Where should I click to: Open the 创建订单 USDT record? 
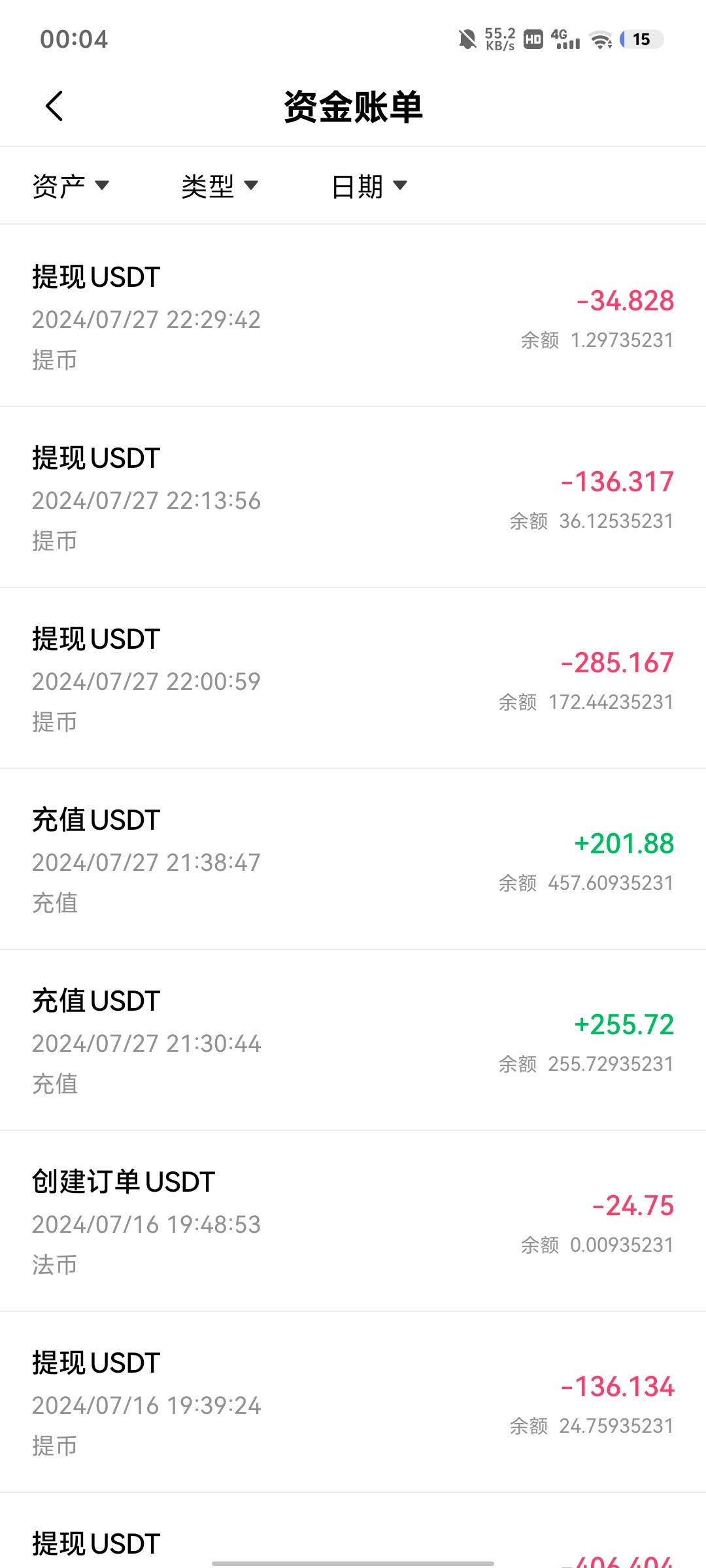[353, 1222]
